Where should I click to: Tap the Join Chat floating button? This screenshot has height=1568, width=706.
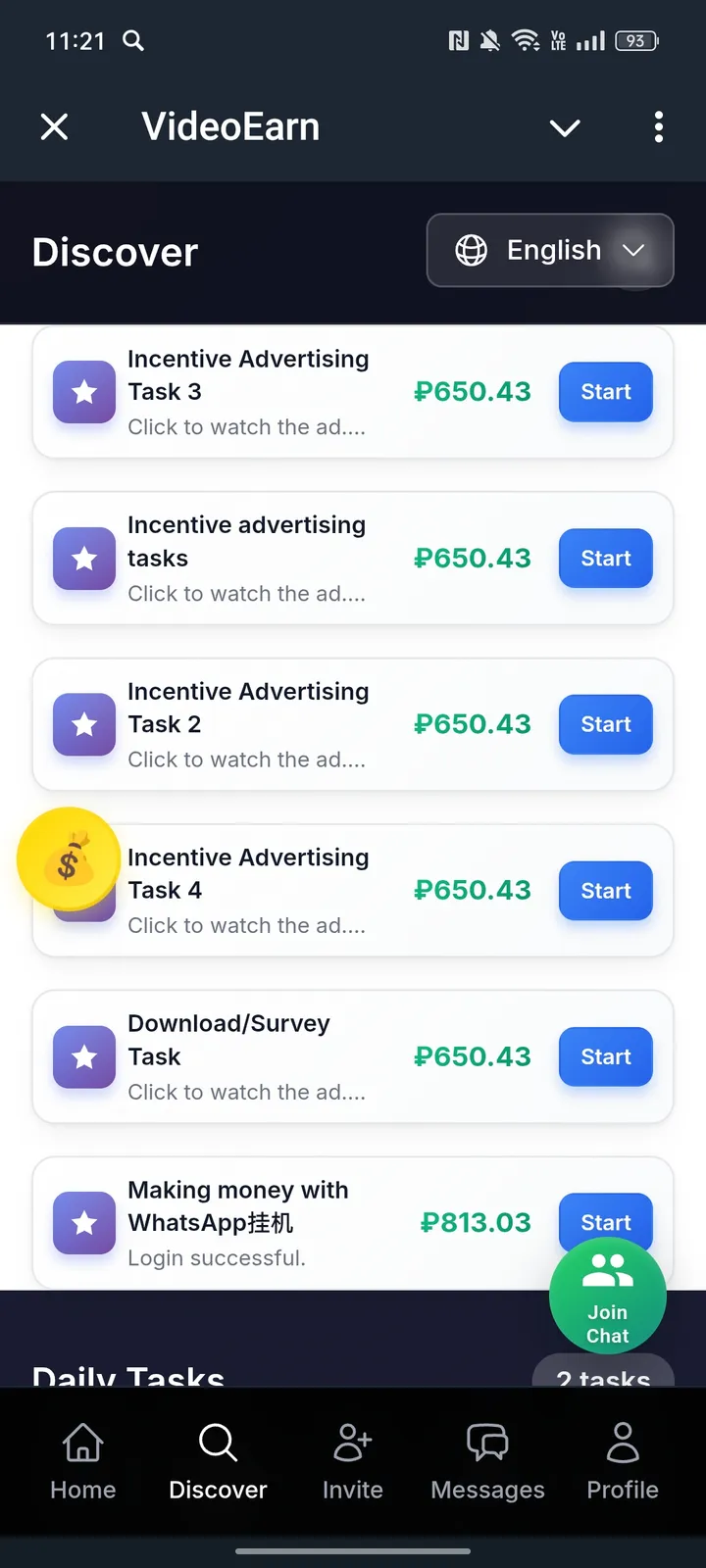tap(607, 1296)
